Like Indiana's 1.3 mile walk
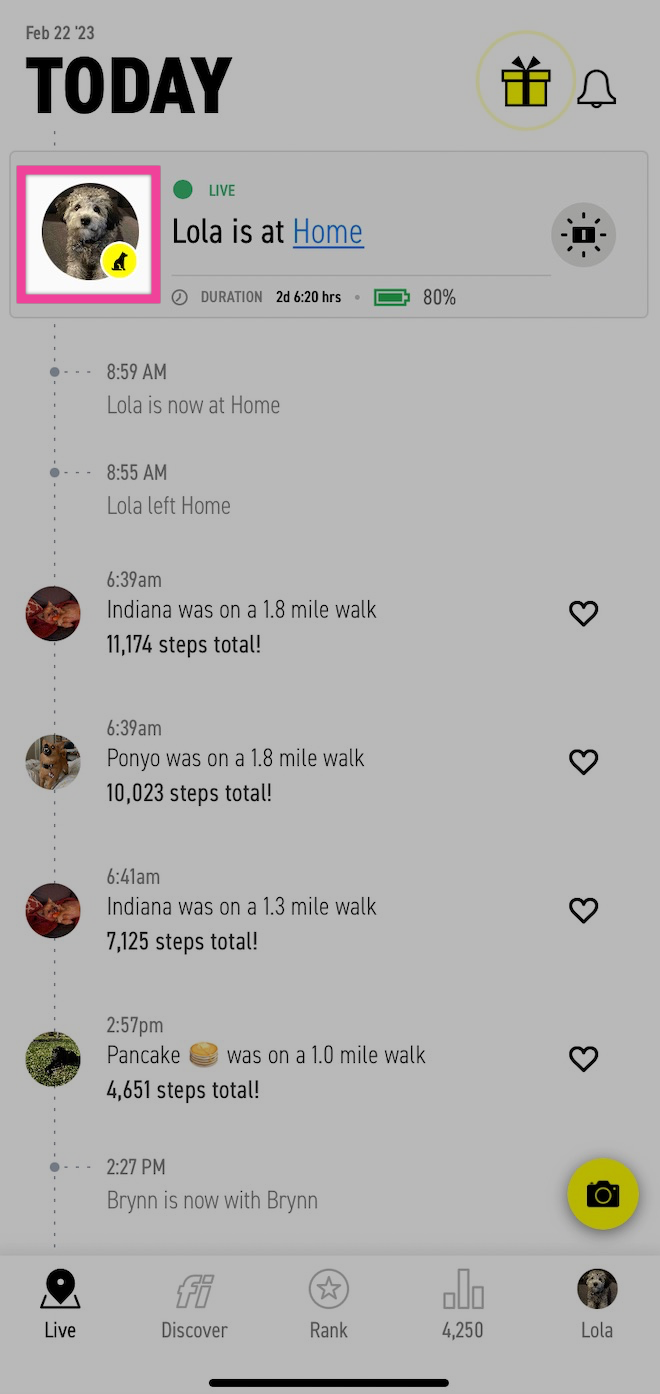The width and height of the screenshot is (660, 1394). [x=583, y=910]
